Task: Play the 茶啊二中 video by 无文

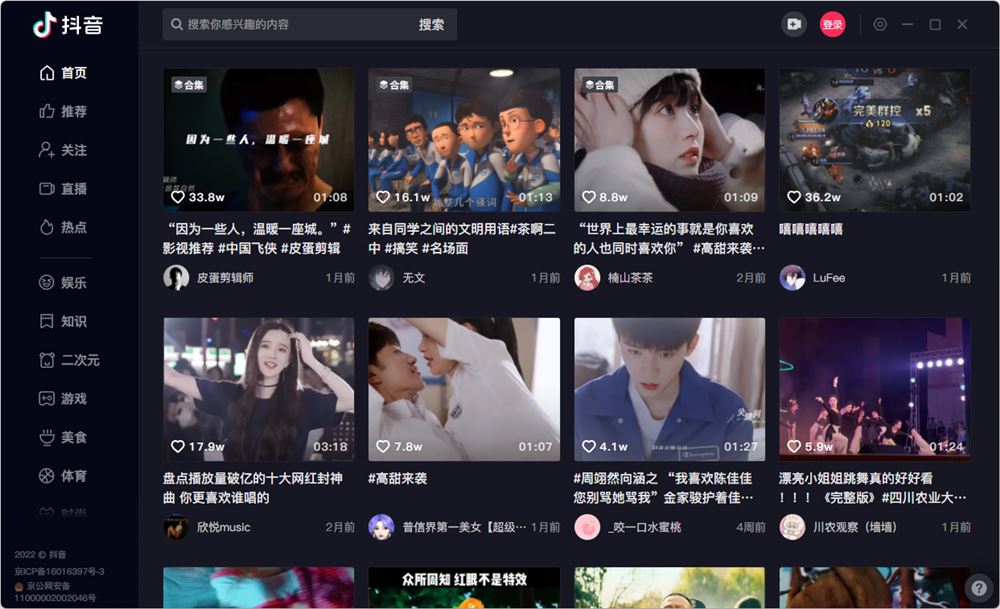Action: 464,139
